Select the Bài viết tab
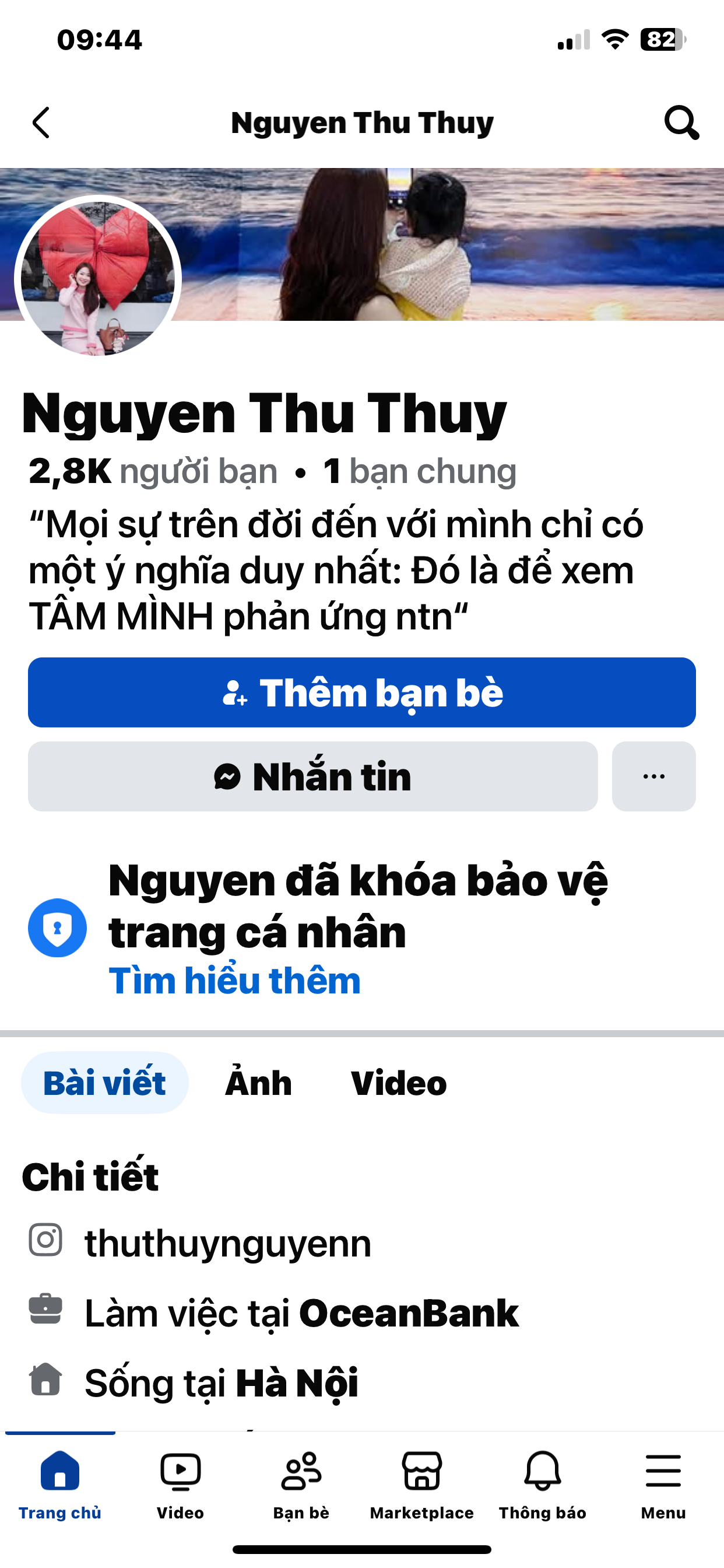This screenshot has width=724, height=1568. coord(105,1083)
